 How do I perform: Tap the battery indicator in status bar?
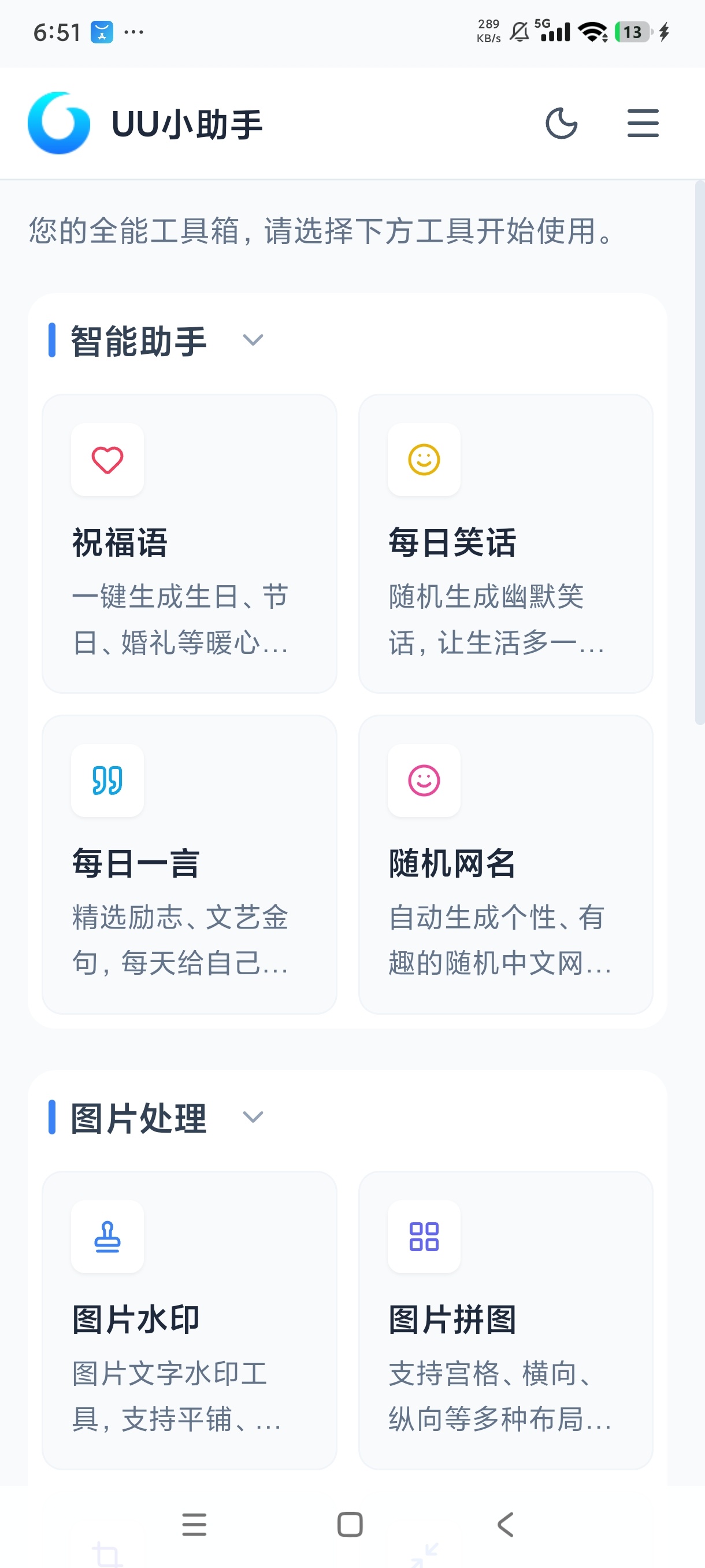point(631,32)
